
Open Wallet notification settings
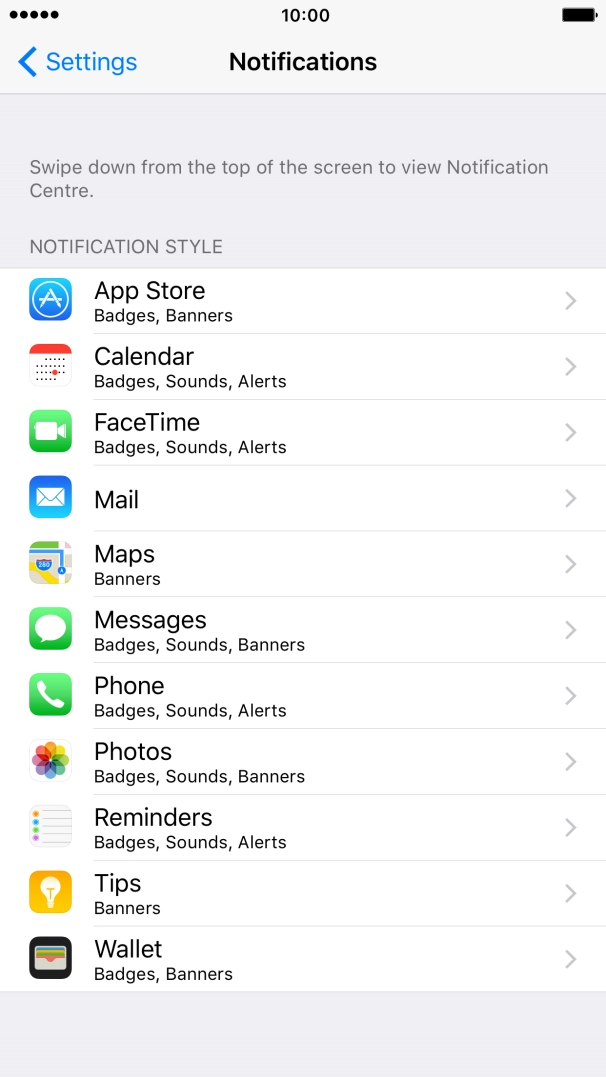point(302,960)
